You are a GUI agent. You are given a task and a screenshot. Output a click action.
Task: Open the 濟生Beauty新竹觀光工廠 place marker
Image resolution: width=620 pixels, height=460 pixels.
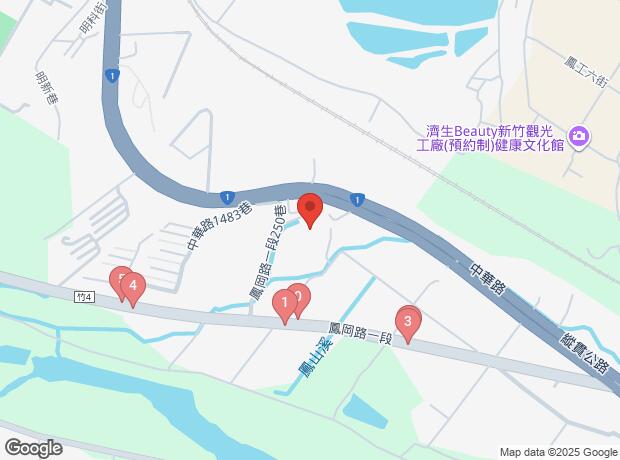click(x=578, y=137)
